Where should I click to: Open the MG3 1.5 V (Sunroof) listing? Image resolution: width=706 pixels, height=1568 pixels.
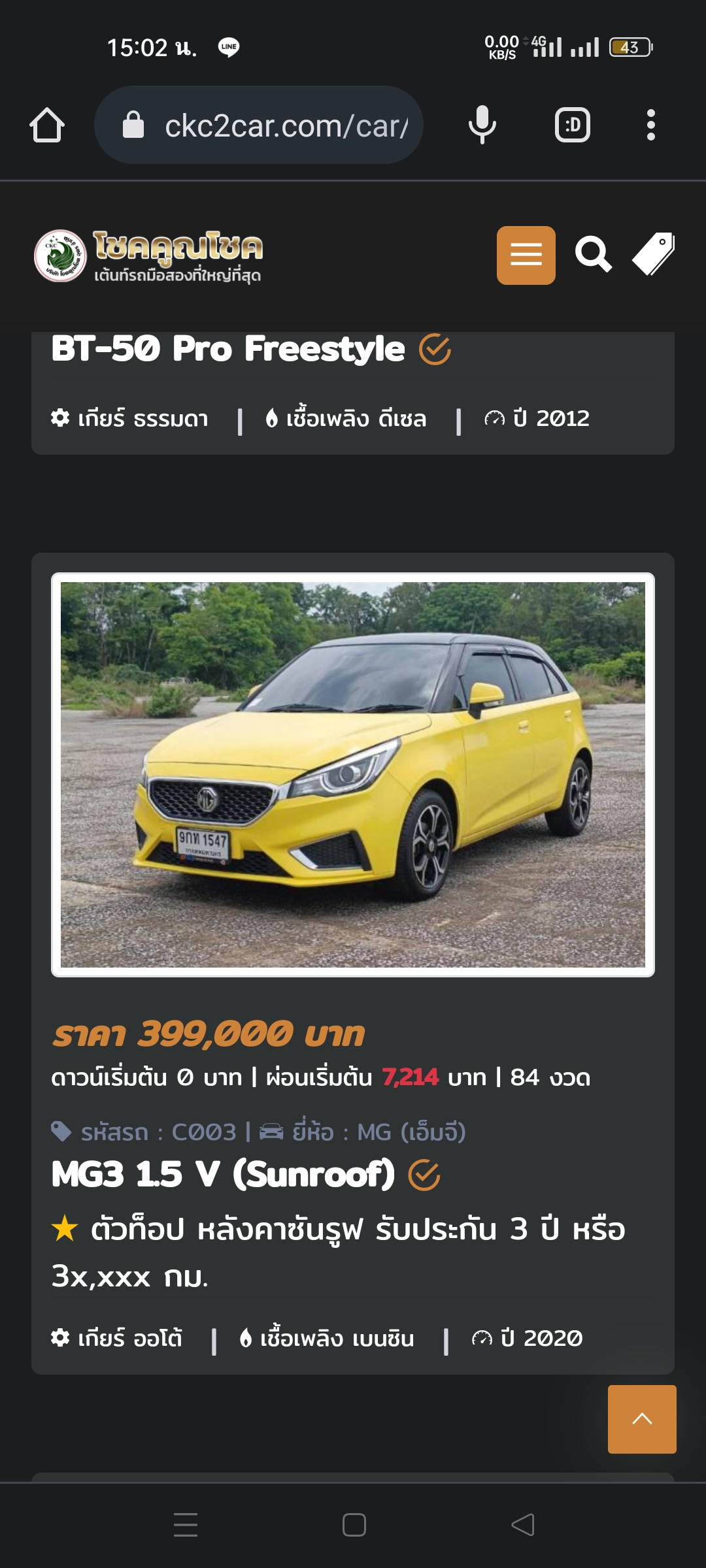click(223, 1175)
